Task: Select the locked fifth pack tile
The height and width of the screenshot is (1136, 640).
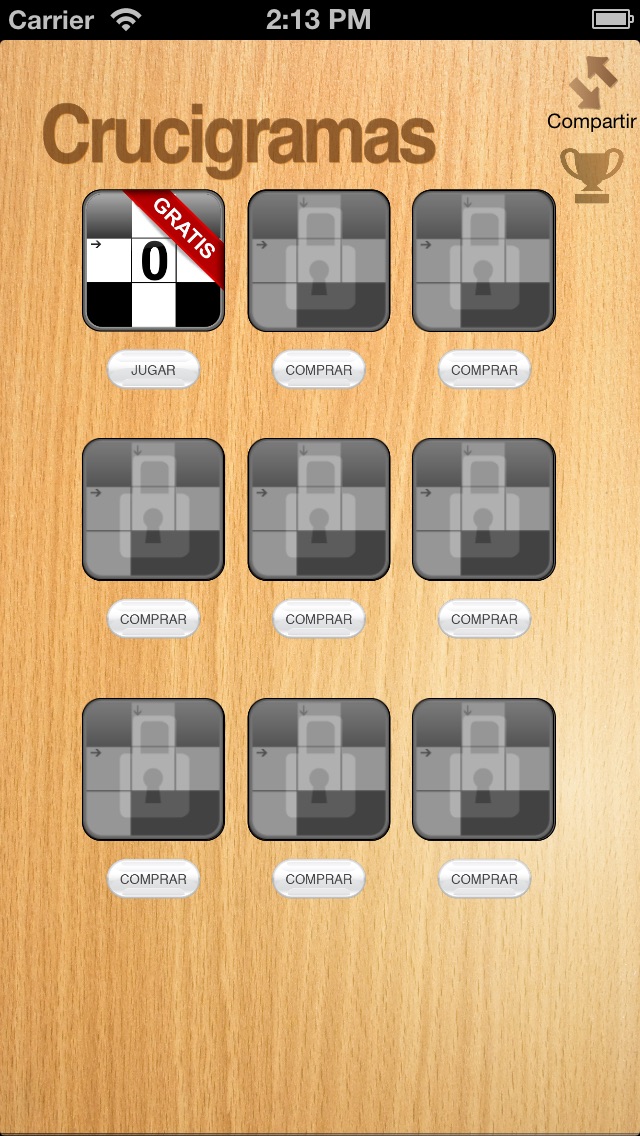Action: point(319,509)
